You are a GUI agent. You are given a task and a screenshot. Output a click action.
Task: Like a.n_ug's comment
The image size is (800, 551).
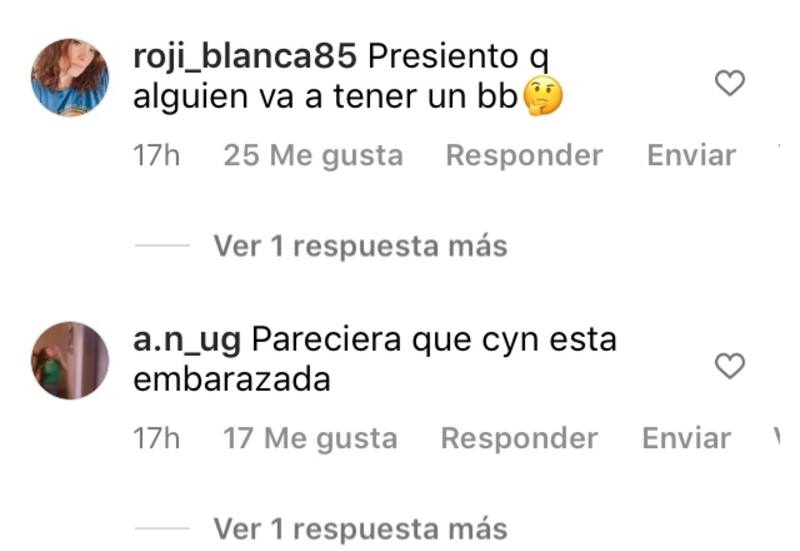coord(731,367)
